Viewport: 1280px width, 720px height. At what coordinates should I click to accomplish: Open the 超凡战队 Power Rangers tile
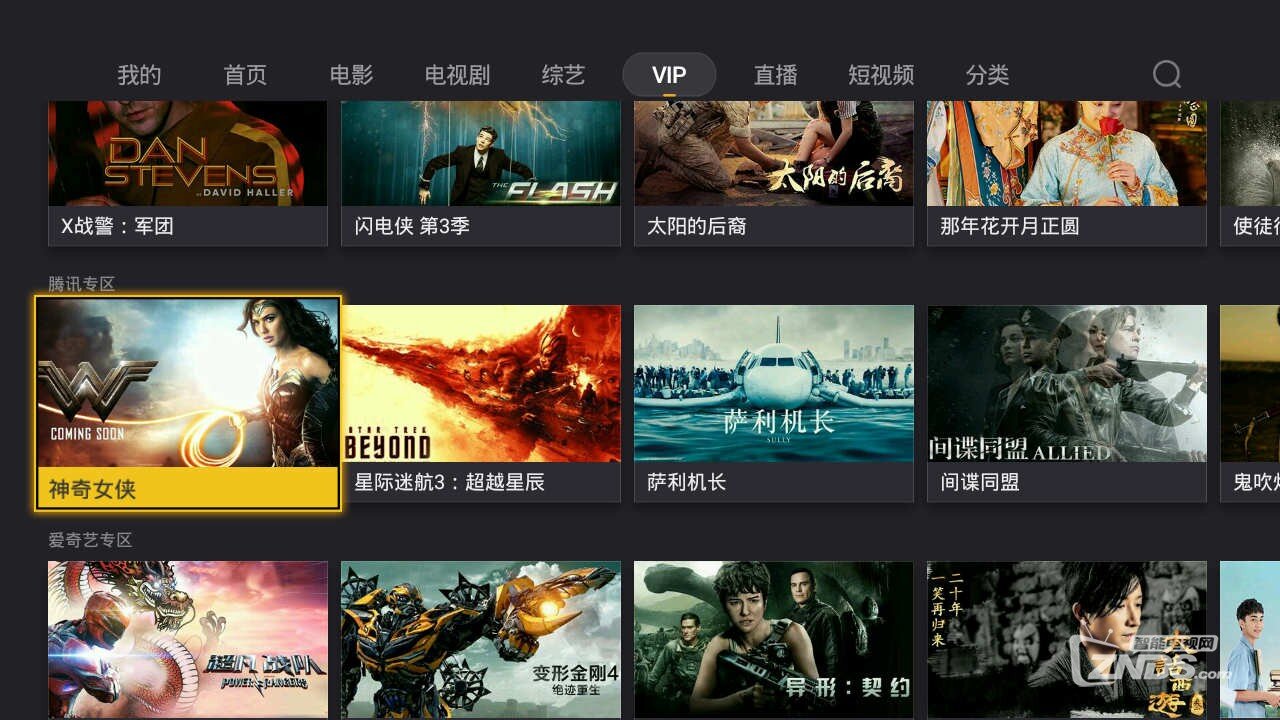(188, 640)
